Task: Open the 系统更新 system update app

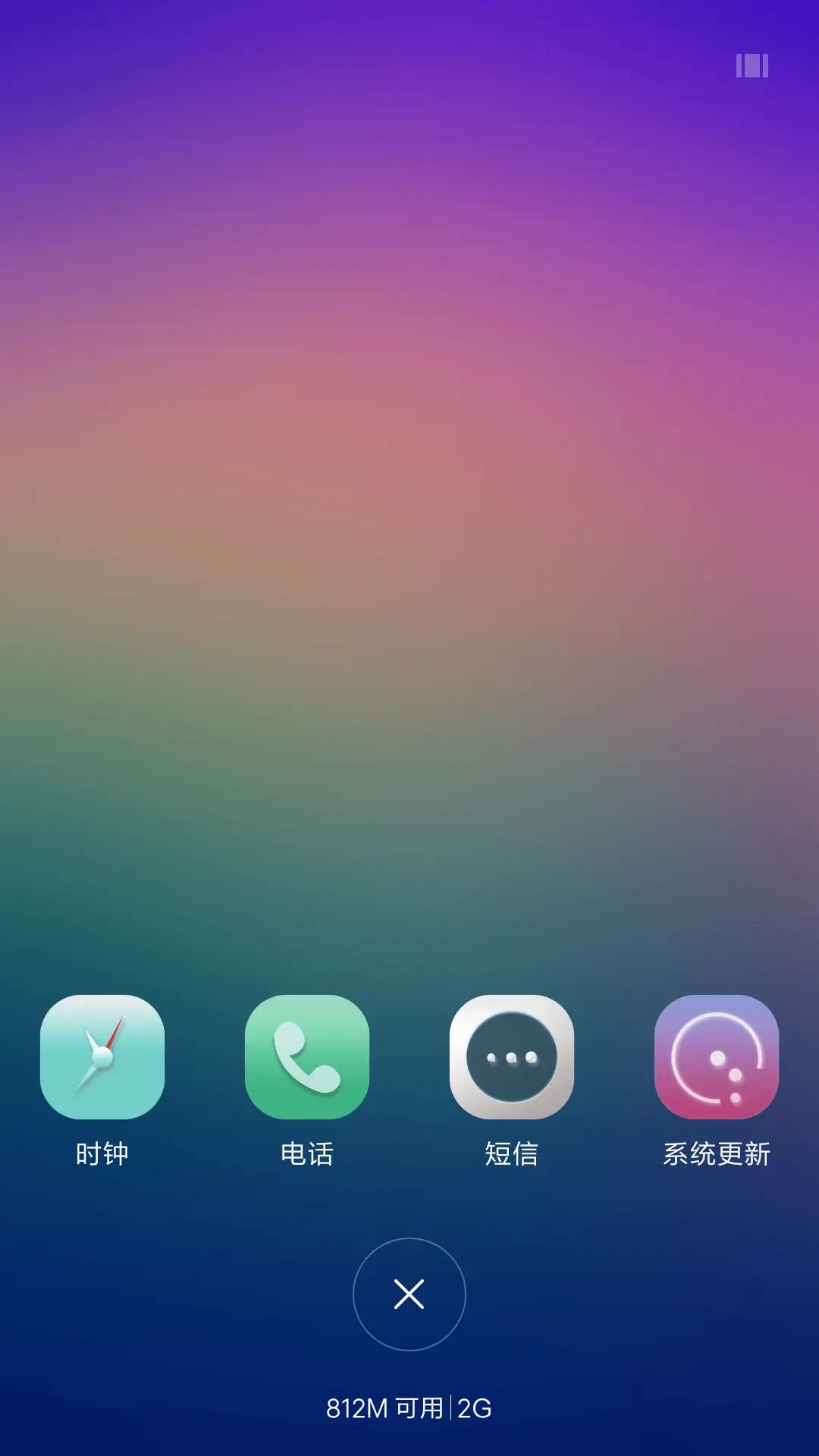Action: (x=717, y=1057)
